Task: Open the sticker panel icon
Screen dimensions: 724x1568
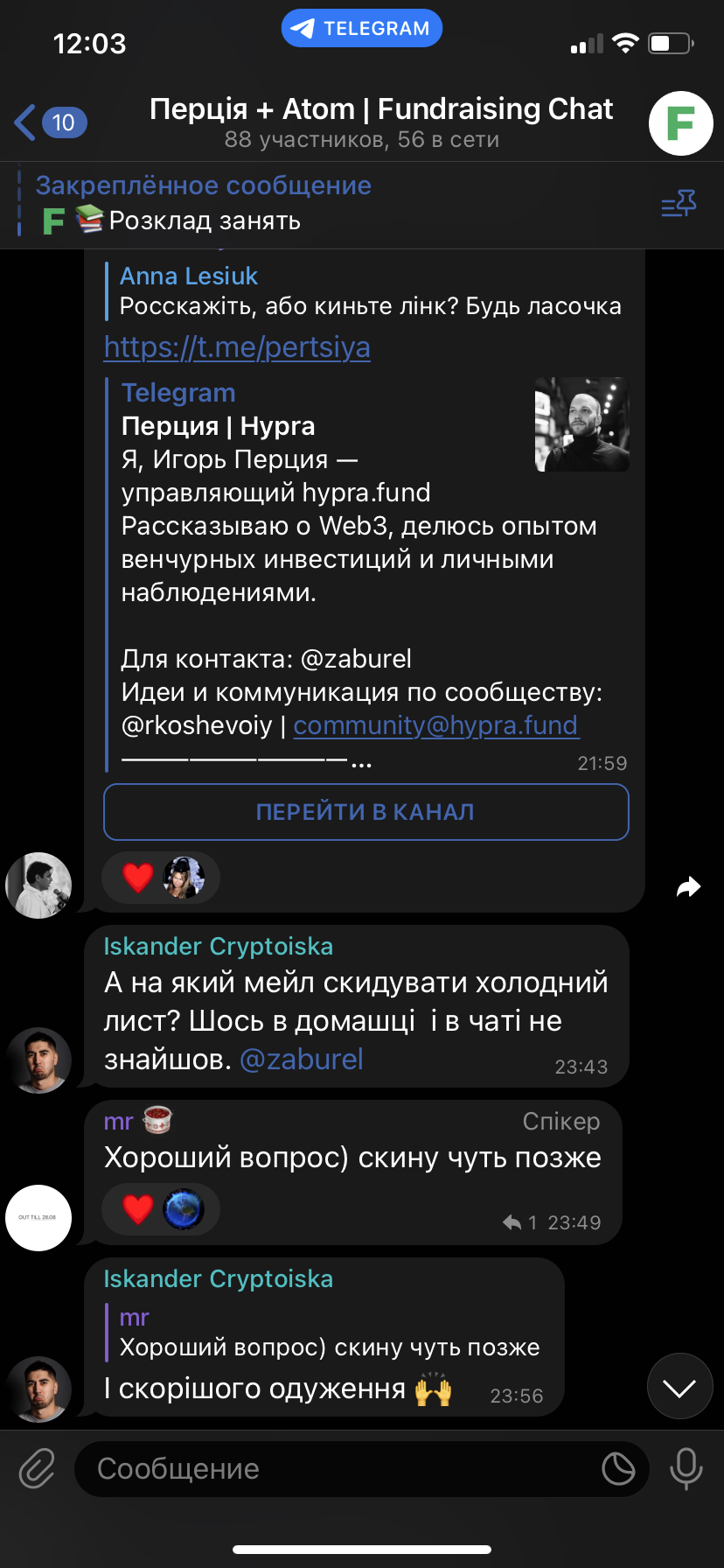Action: tap(618, 1469)
